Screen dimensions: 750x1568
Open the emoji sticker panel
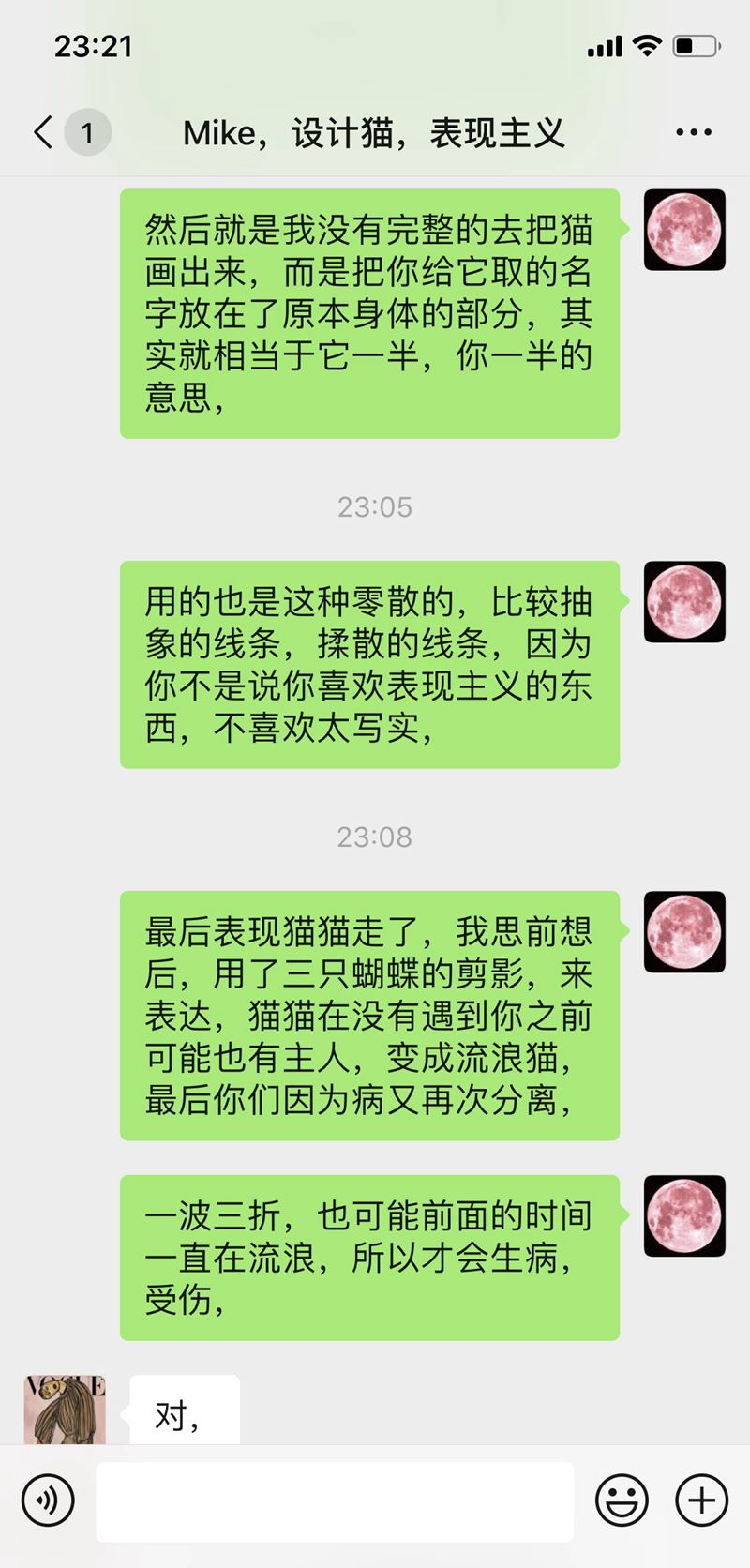point(622,1500)
